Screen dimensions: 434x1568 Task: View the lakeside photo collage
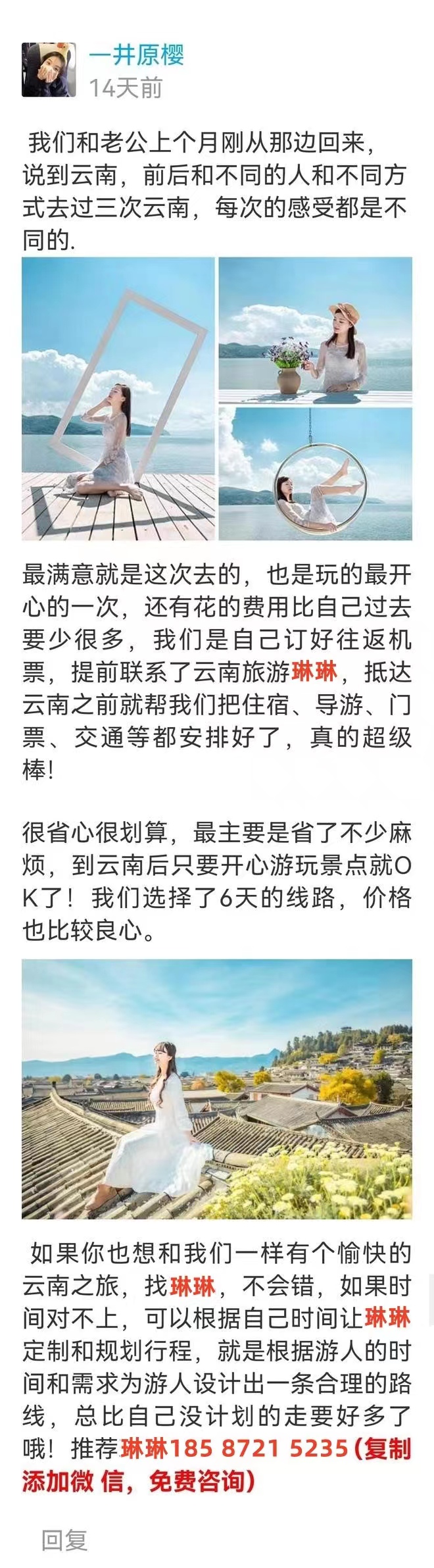(x=217, y=399)
